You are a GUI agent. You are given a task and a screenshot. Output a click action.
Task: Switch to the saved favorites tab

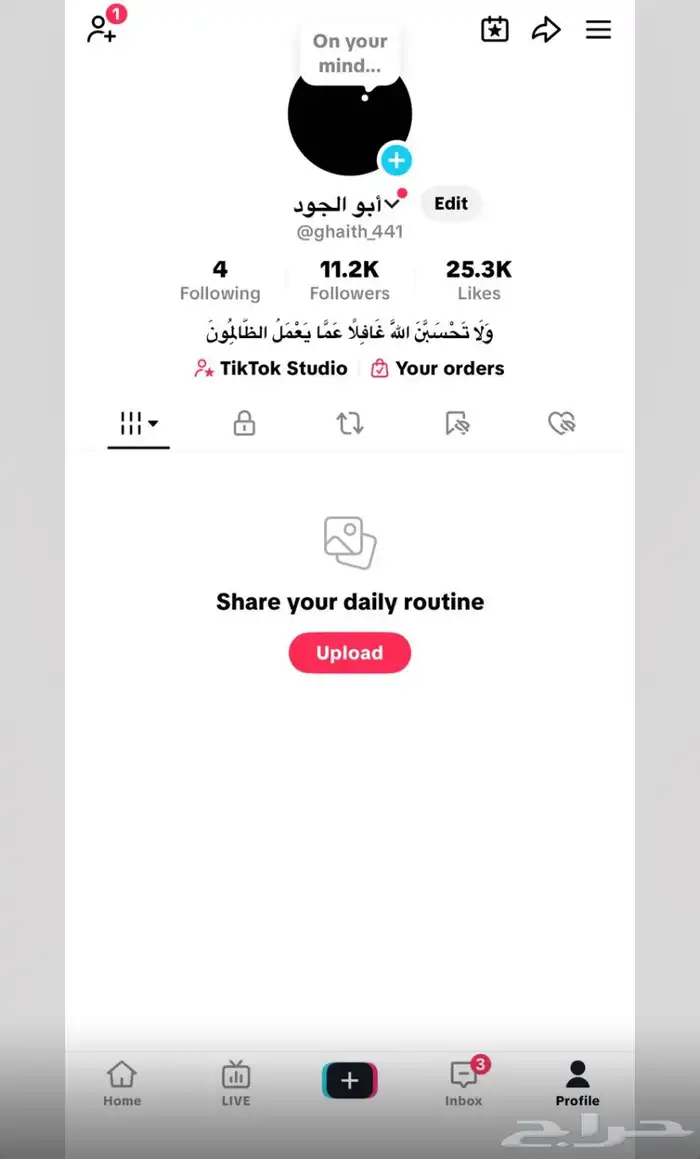(x=457, y=424)
